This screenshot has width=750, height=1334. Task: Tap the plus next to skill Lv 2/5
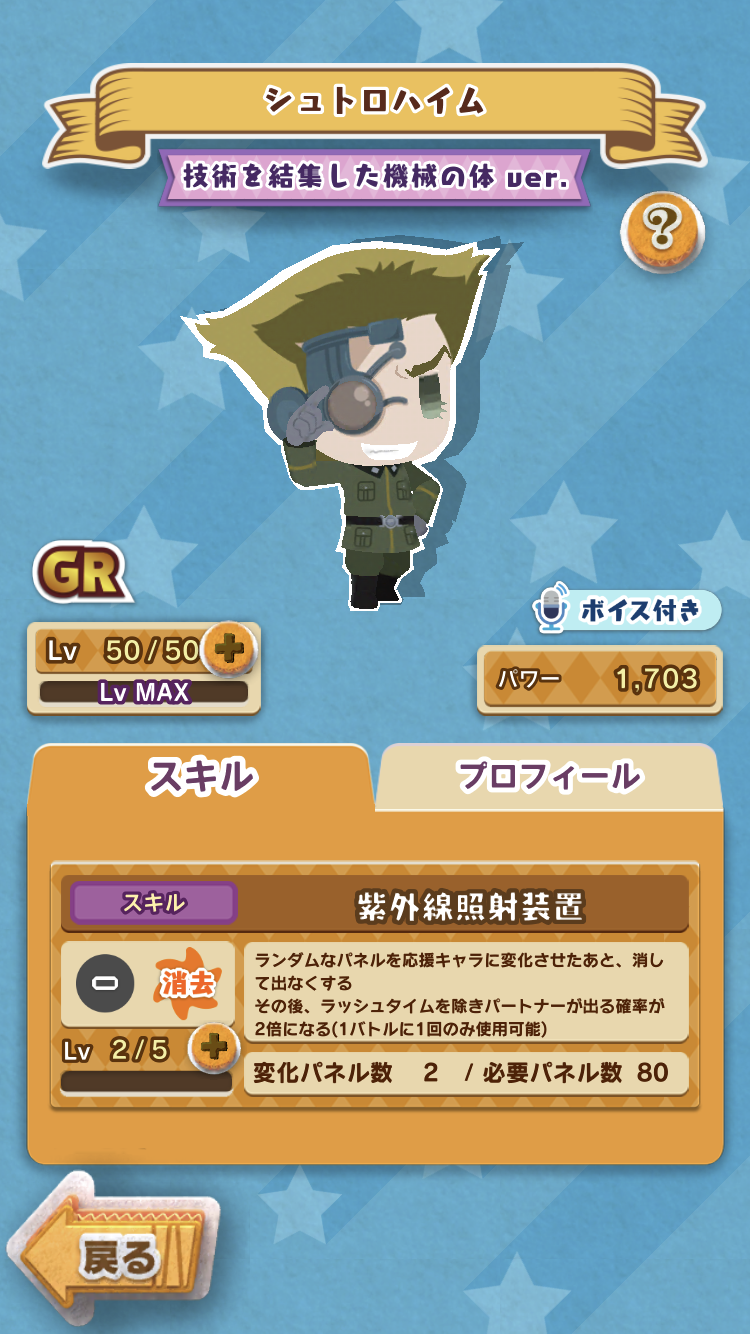(x=214, y=1048)
